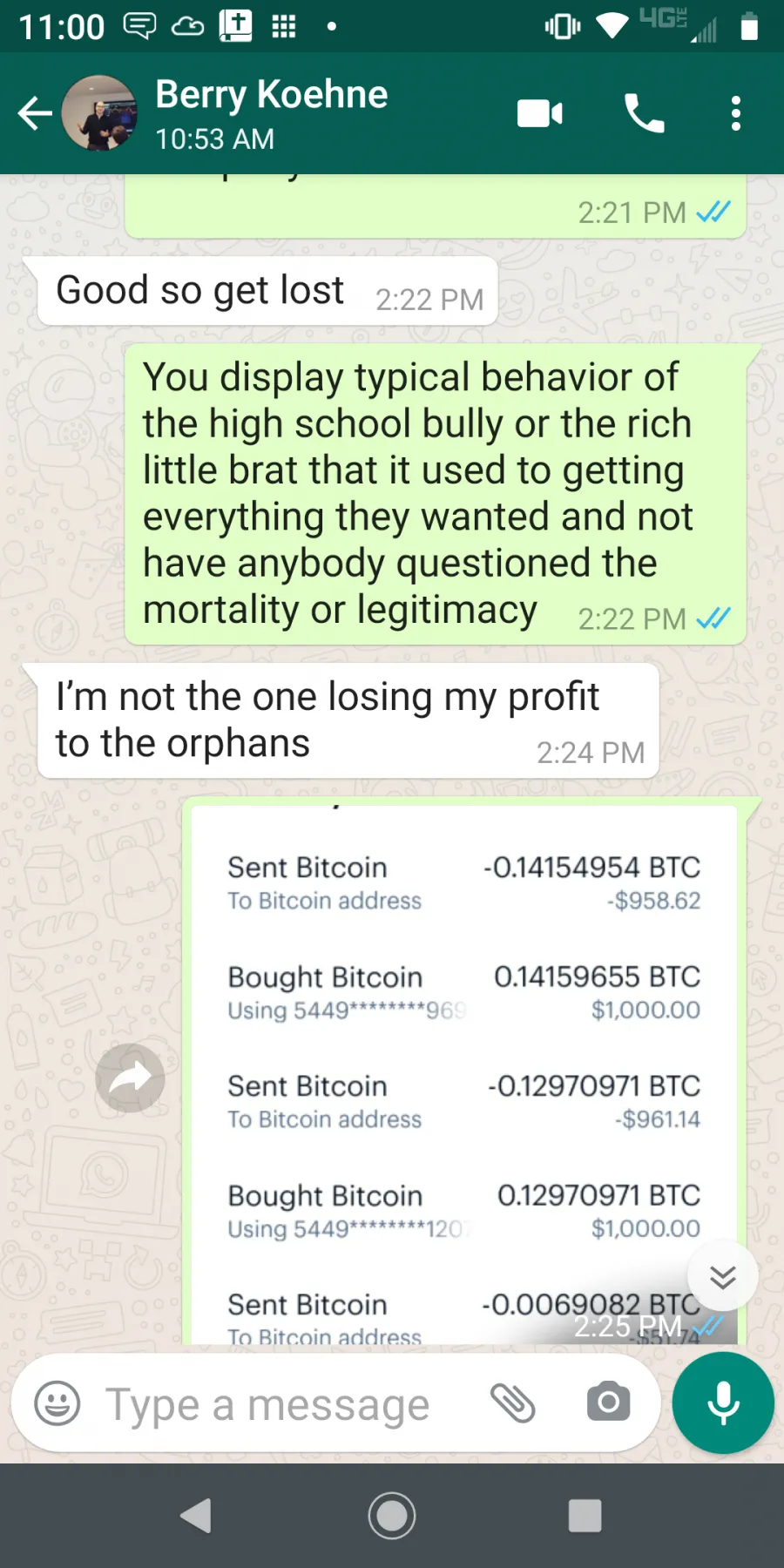
Task: Tap the voice message microphone button
Action: (723, 1402)
